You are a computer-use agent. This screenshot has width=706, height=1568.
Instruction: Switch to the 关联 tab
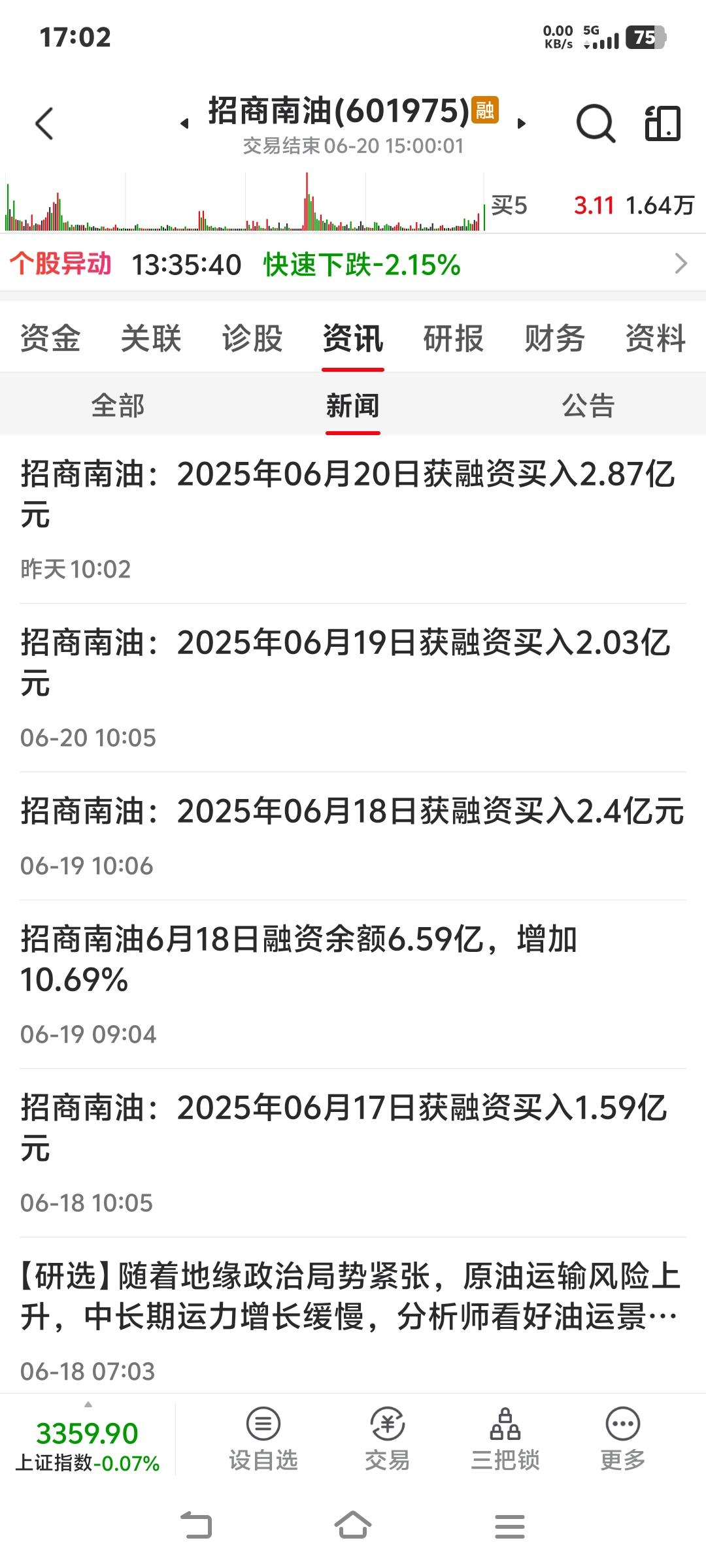(151, 338)
